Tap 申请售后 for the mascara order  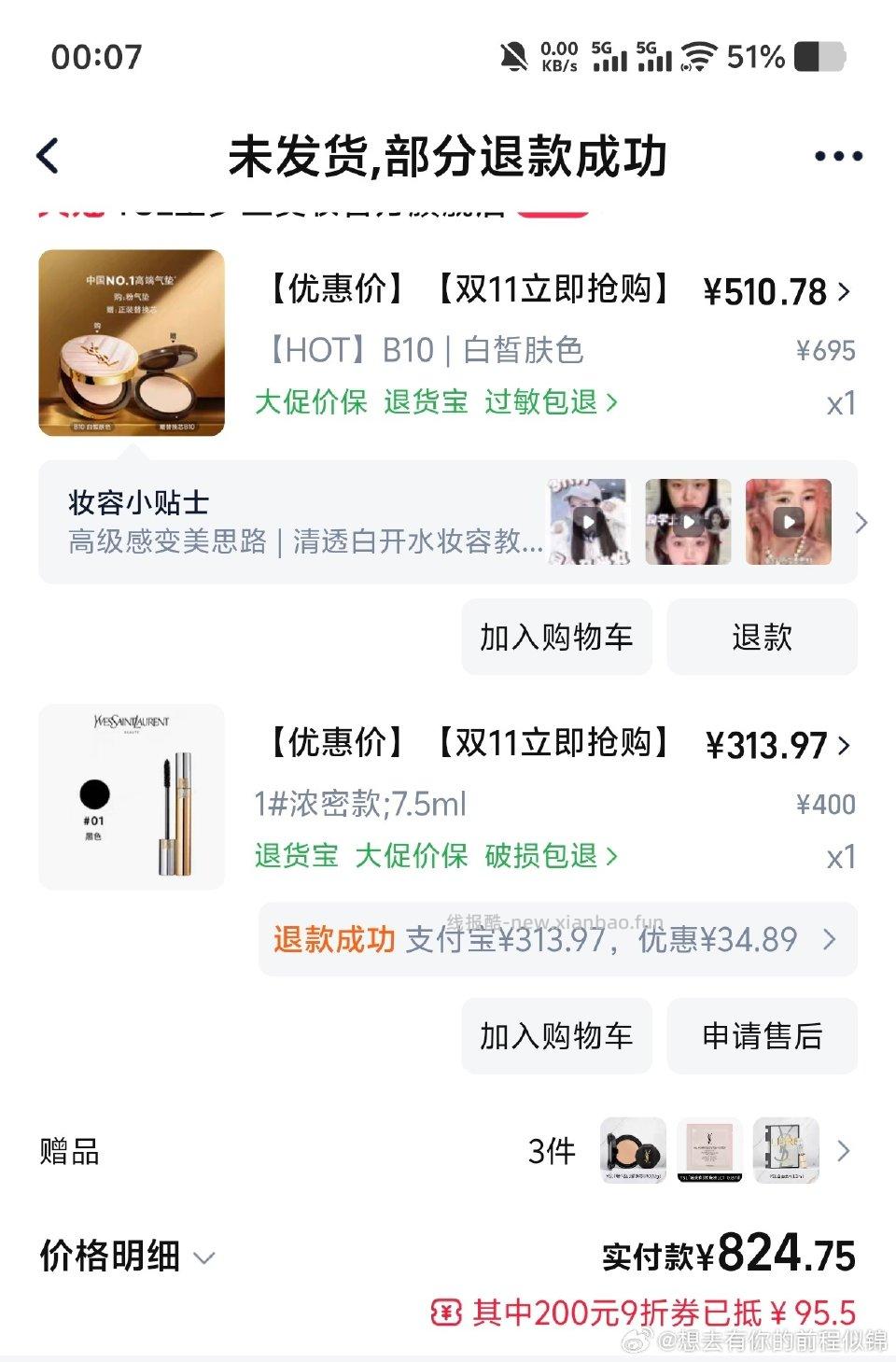click(762, 1036)
